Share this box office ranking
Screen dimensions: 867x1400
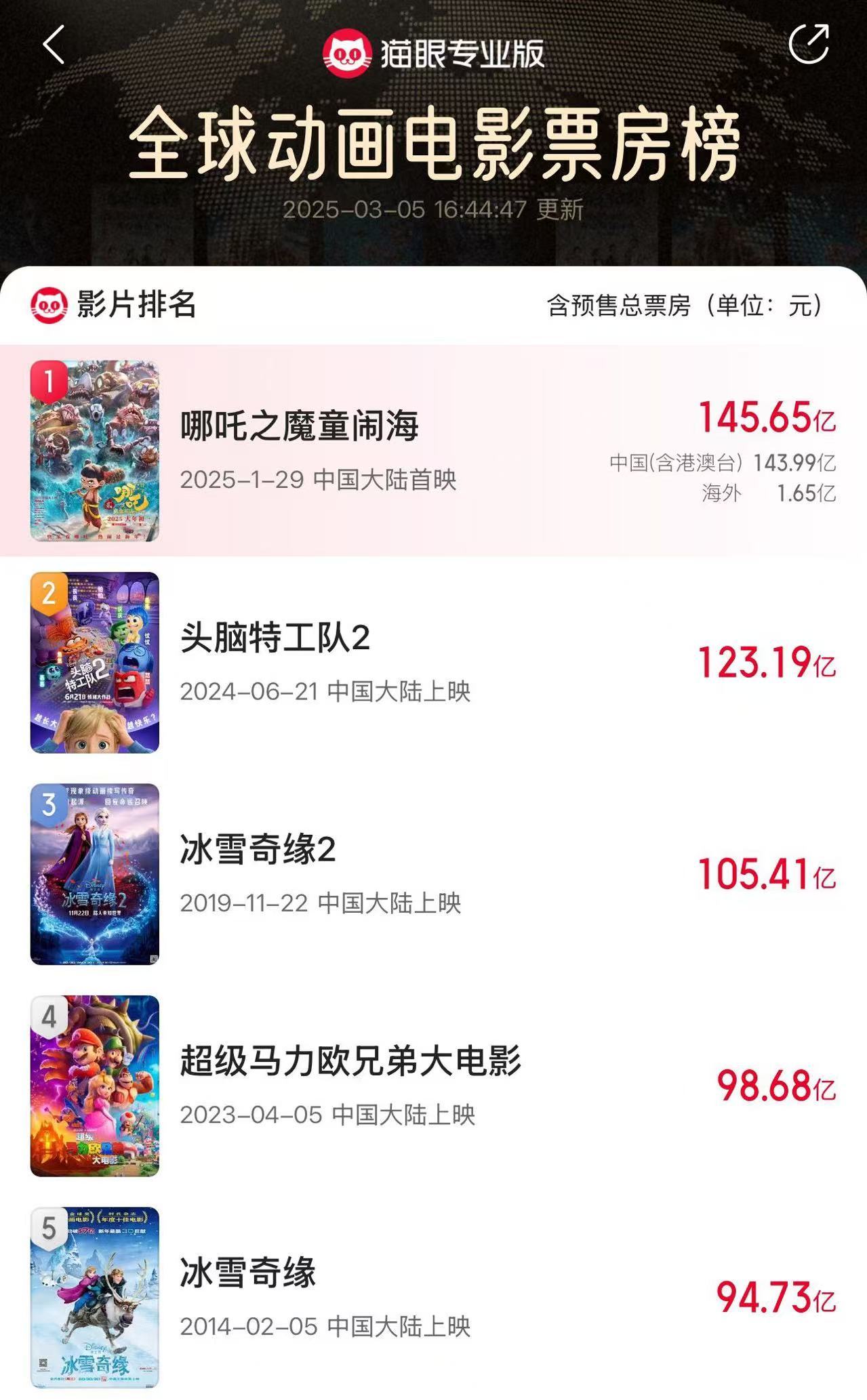[809, 44]
